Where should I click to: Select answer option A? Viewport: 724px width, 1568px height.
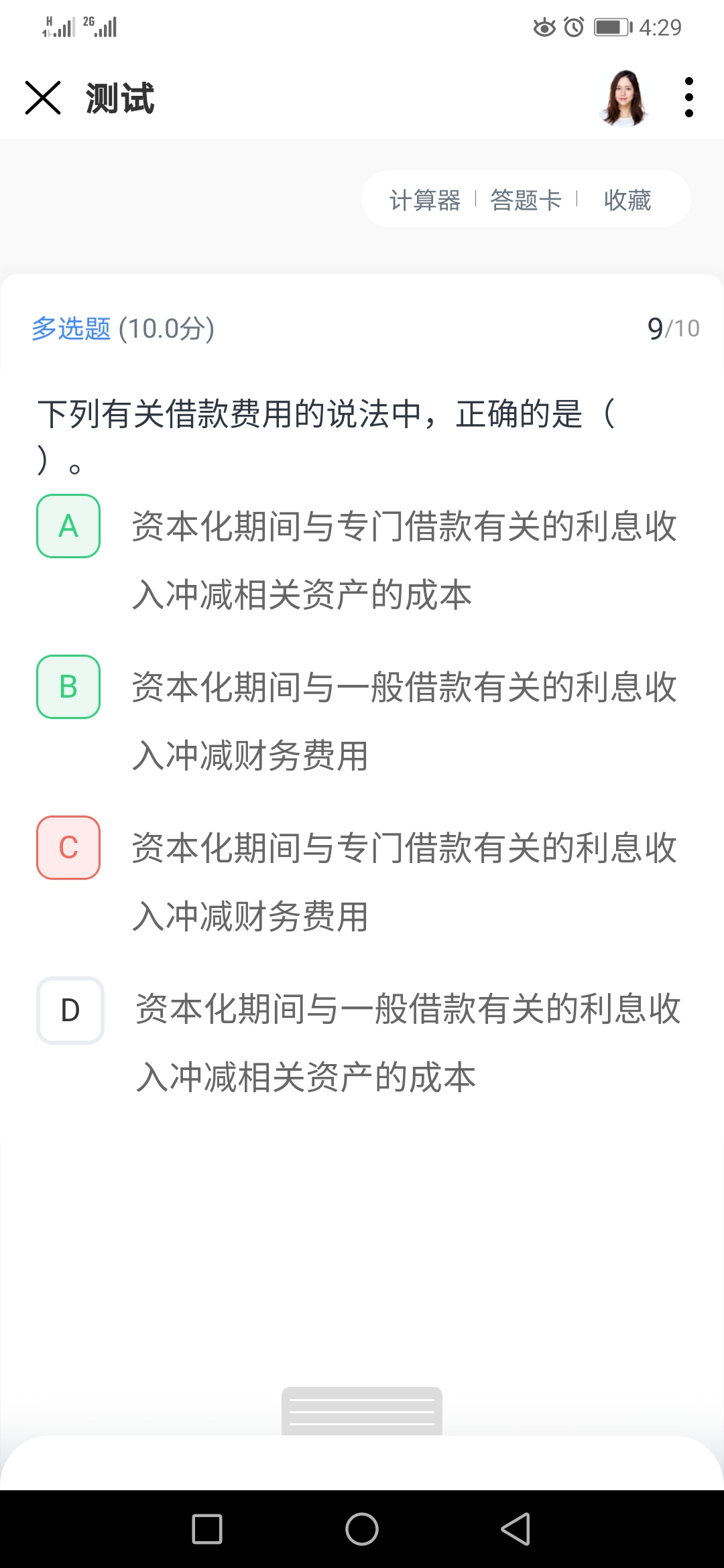[68, 526]
